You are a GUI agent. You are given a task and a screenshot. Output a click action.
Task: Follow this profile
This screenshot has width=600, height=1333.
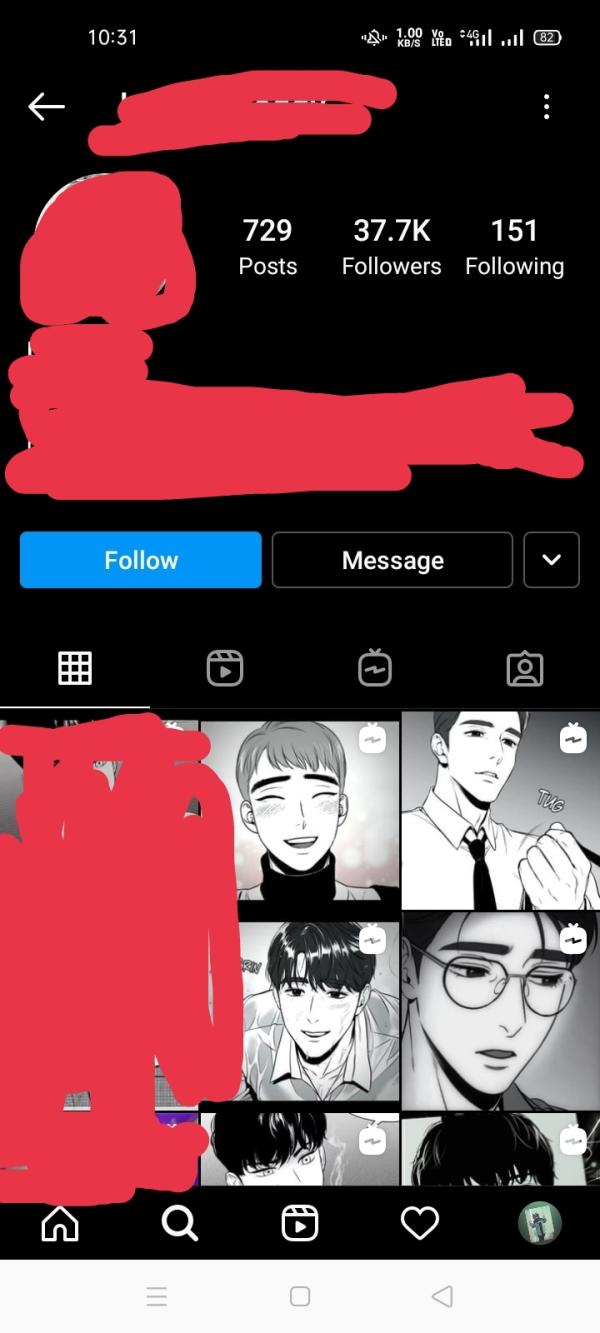pos(141,560)
